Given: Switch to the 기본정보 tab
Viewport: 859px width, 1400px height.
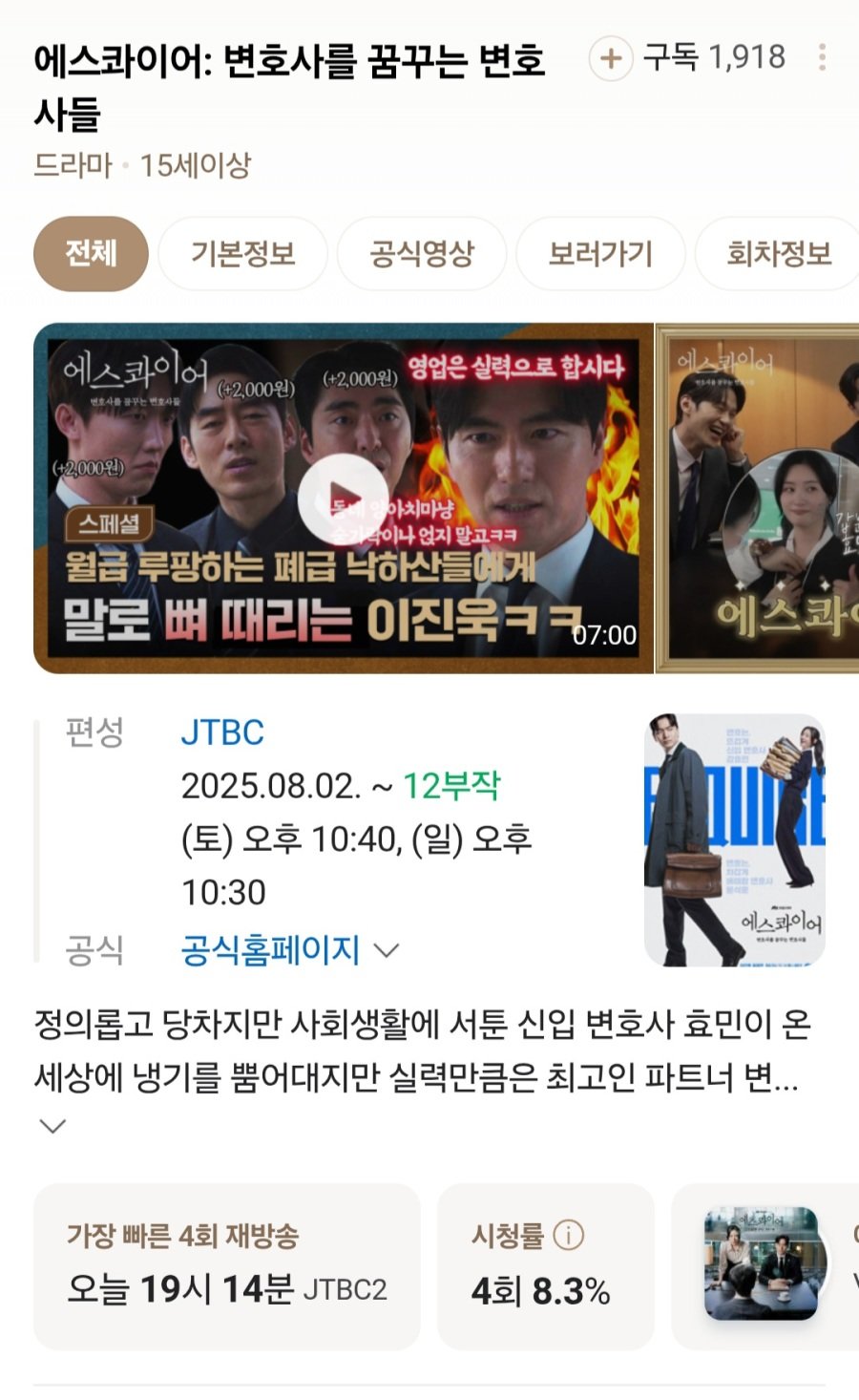Looking at the screenshot, I should 242,253.
